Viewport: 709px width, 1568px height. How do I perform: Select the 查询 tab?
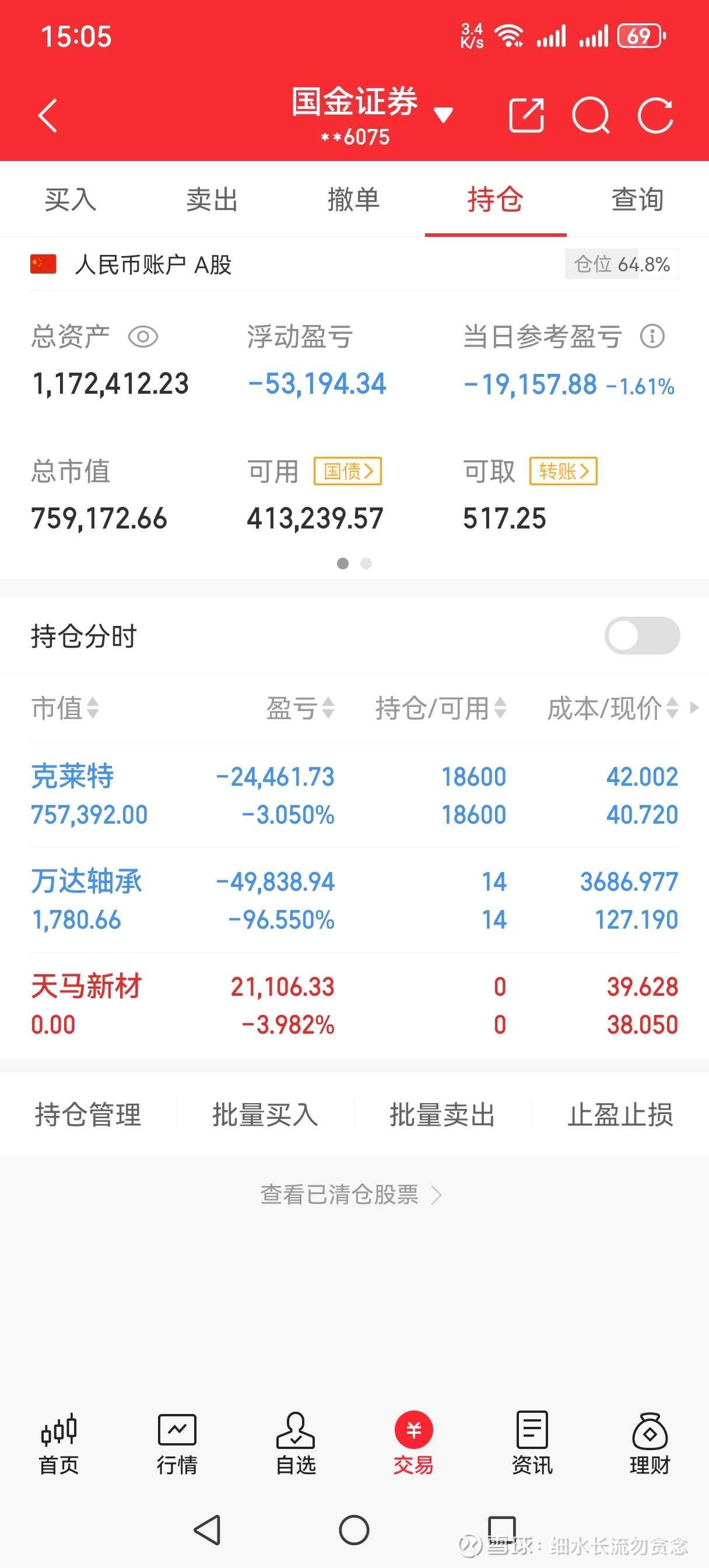pyautogui.click(x=638, y=199)
